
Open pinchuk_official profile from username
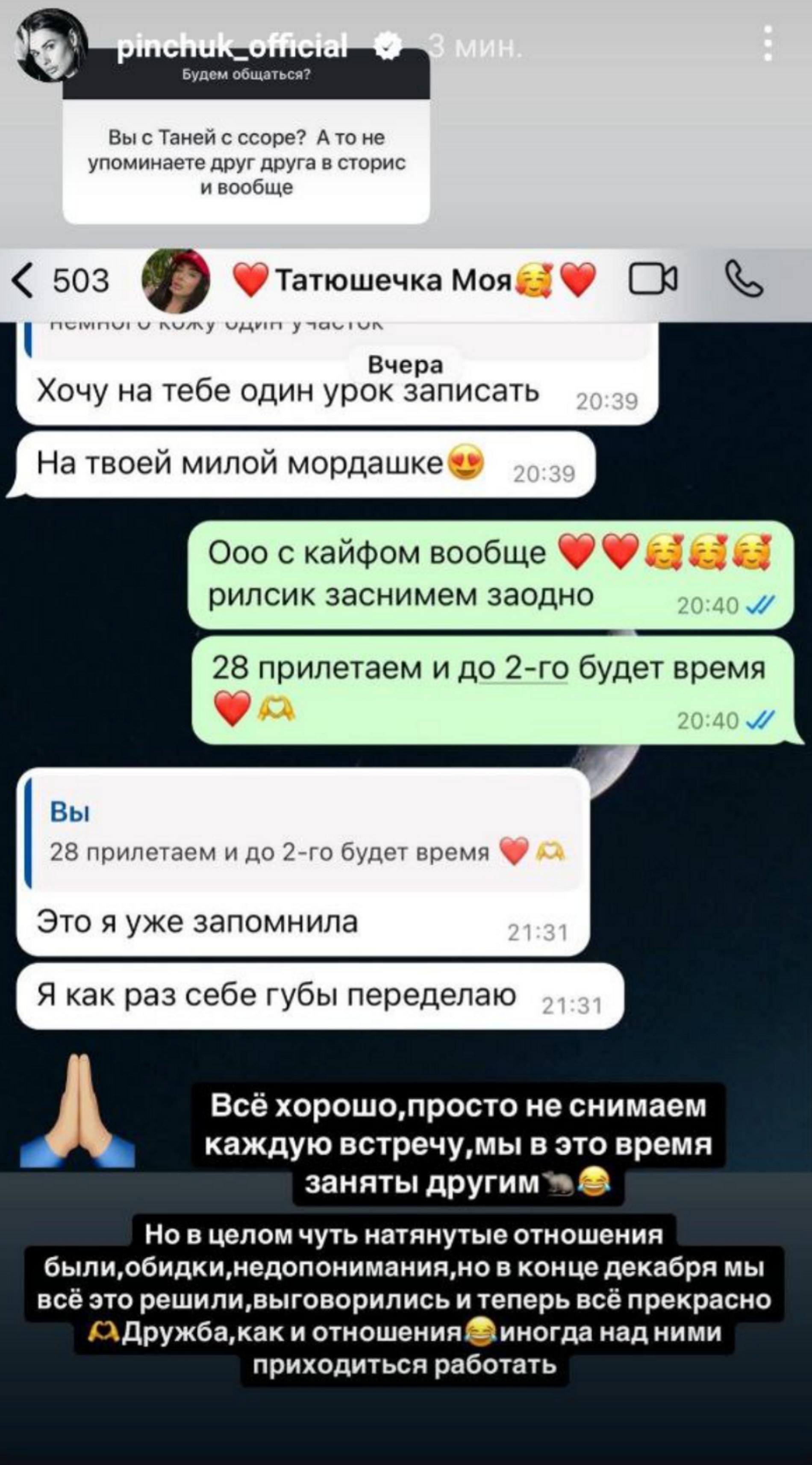pos(232,45)
